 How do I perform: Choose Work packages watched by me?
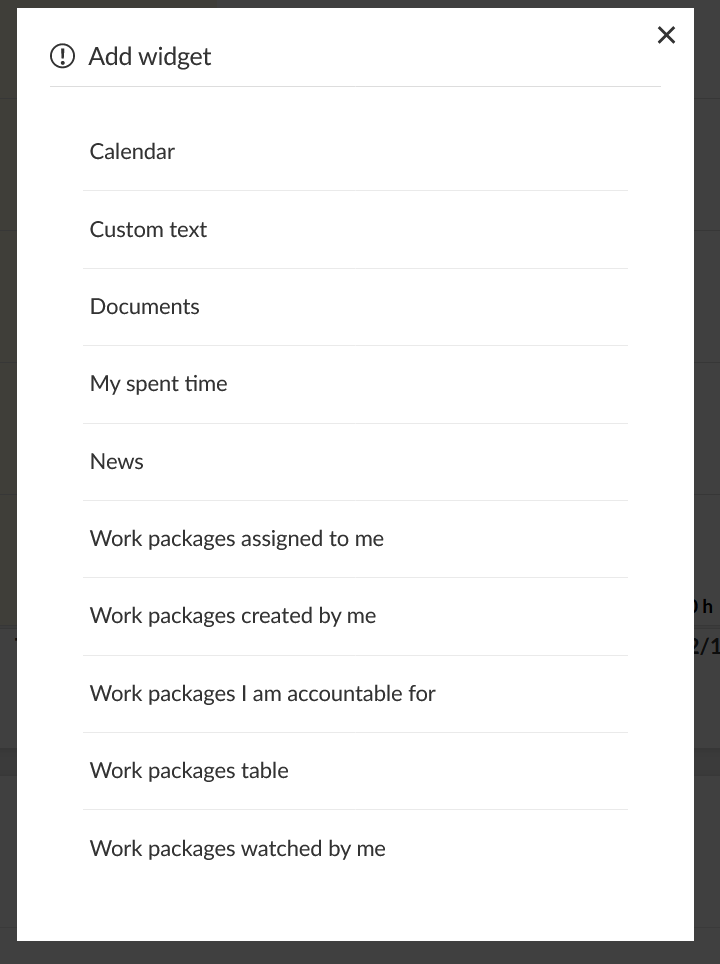[238, 849]
